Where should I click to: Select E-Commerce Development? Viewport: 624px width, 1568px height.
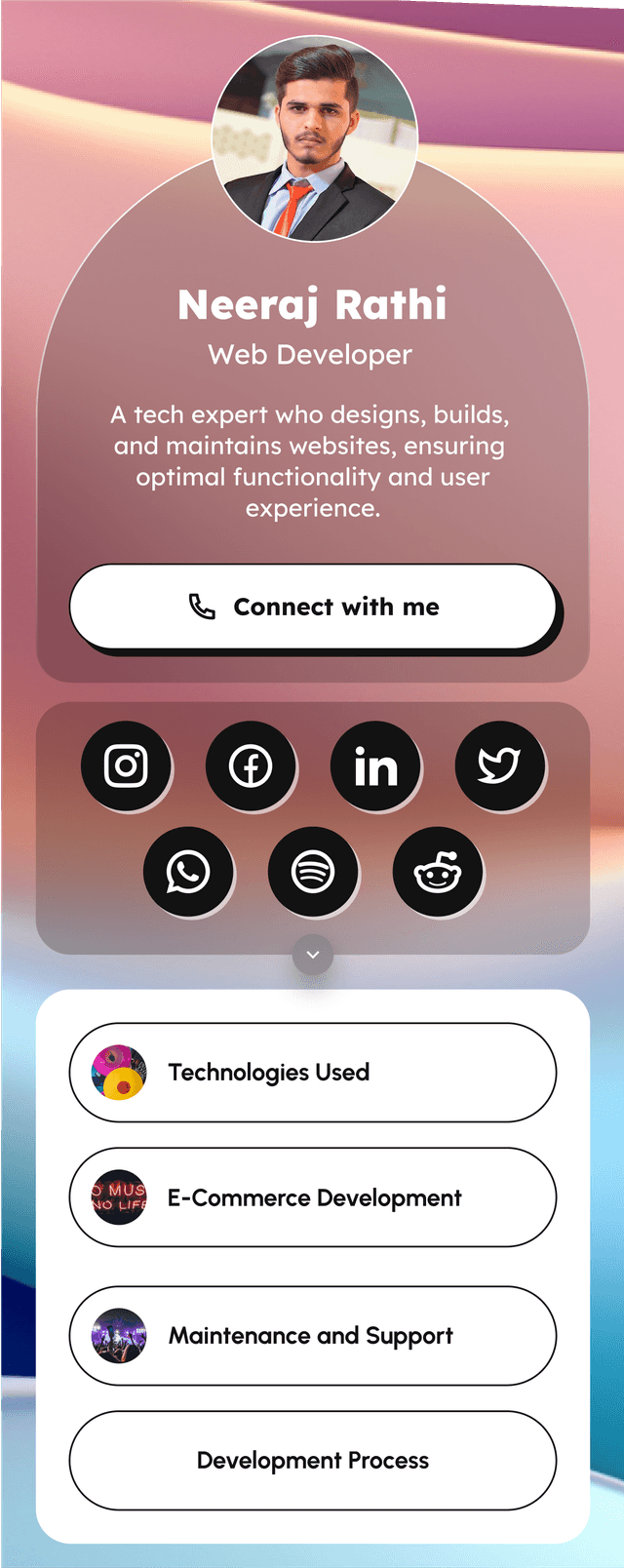312,1197
